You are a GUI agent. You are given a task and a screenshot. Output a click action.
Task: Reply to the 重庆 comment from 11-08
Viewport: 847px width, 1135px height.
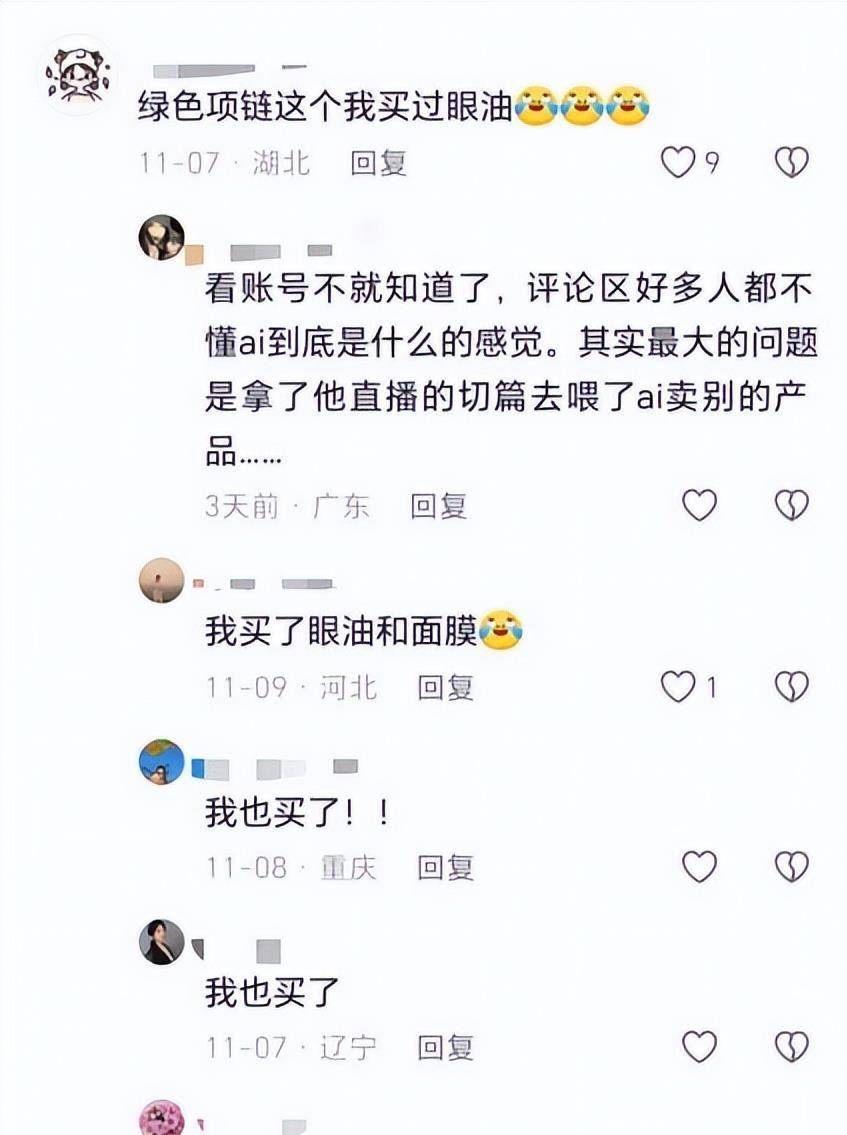tap(445, 867)
